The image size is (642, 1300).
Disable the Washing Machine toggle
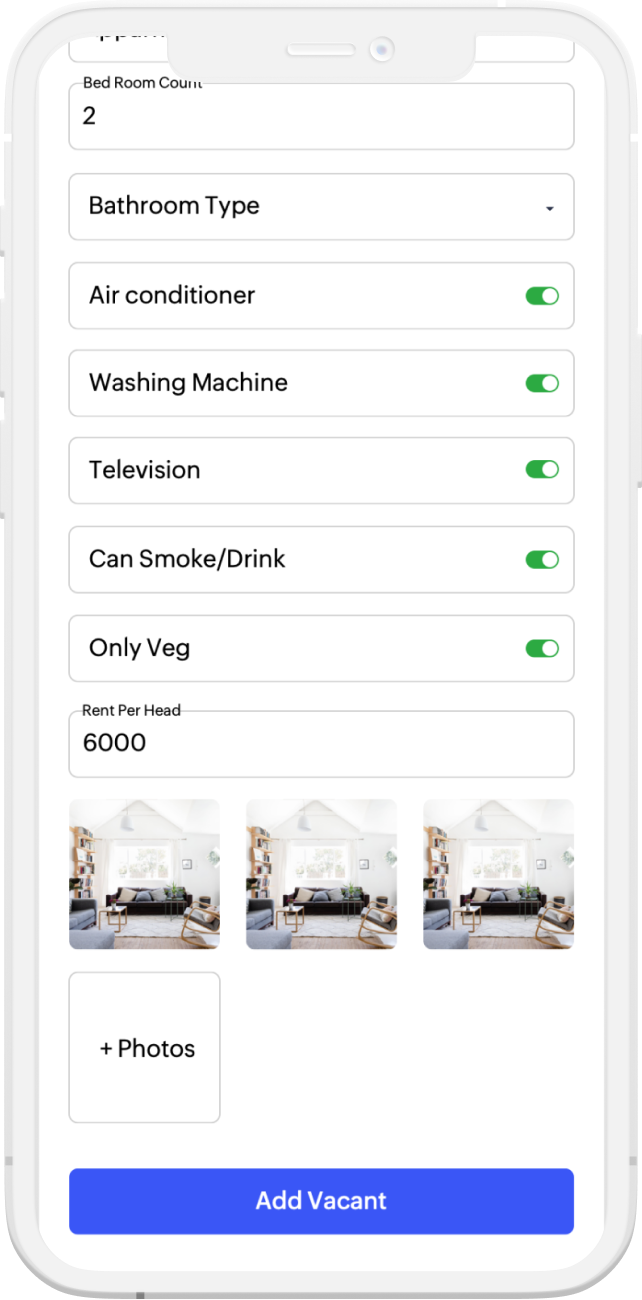[542, 383]
